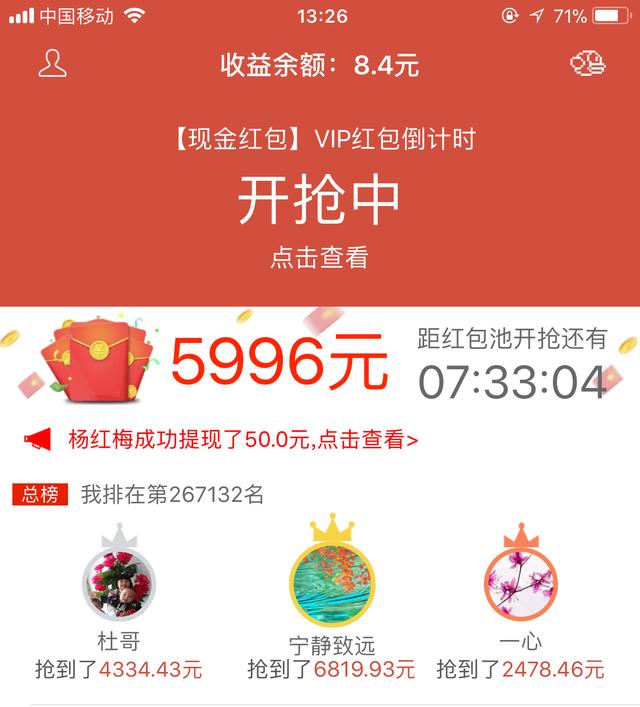Open 宁静致远's crowned avatar
640x707 pixels.
click(330, 583)
